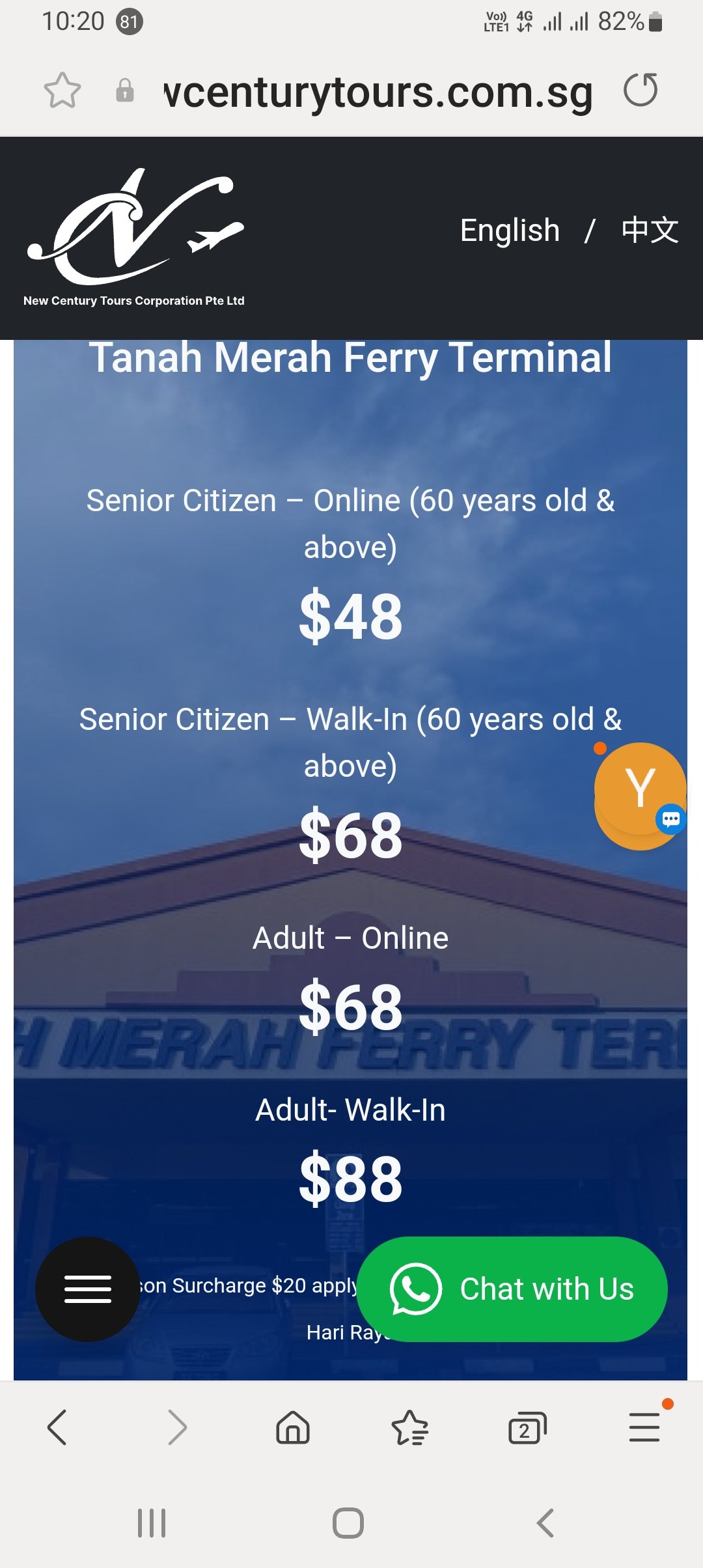This screenshot has height=1568, width=703.
Task: Go forward to the next page
Action: tap(177, 1427)
